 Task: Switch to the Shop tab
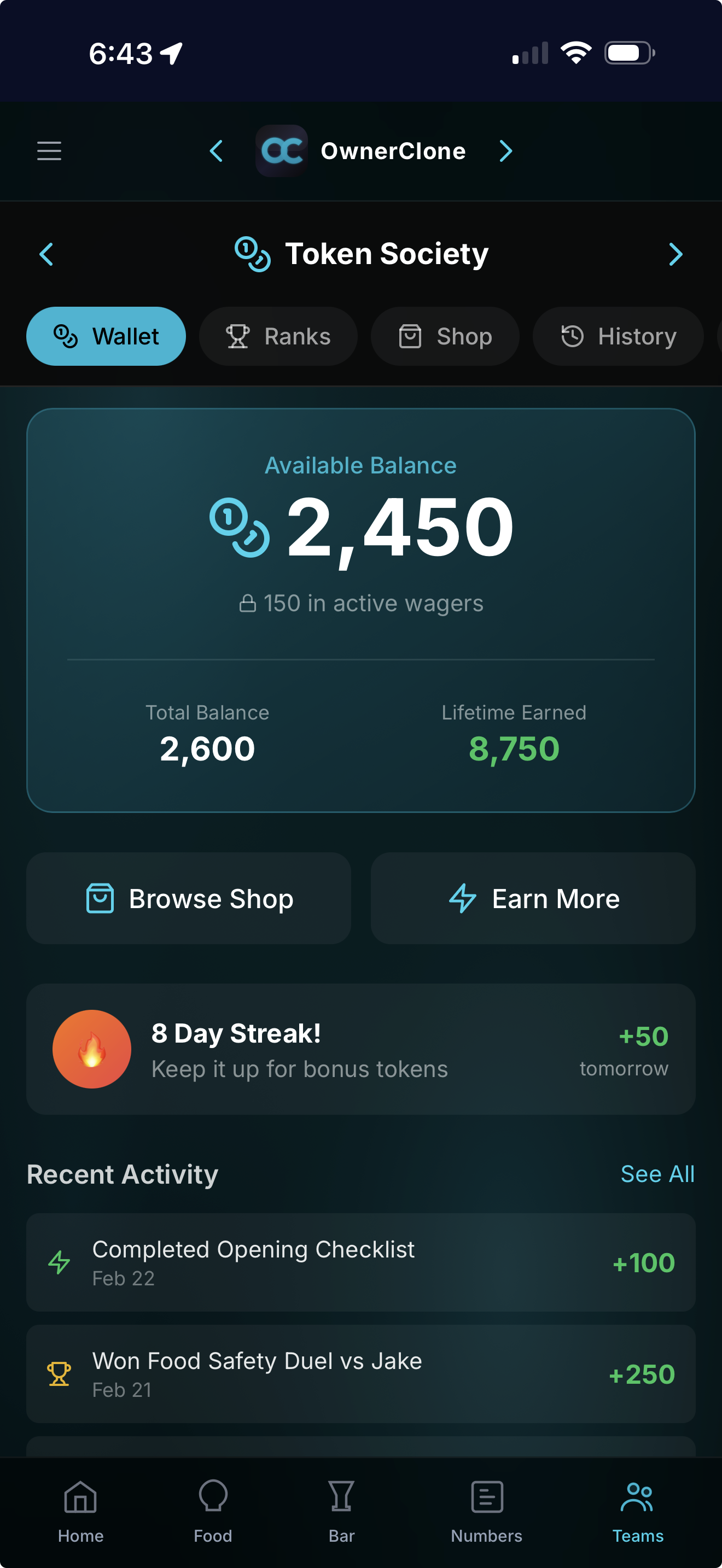[x=445, y=336]
